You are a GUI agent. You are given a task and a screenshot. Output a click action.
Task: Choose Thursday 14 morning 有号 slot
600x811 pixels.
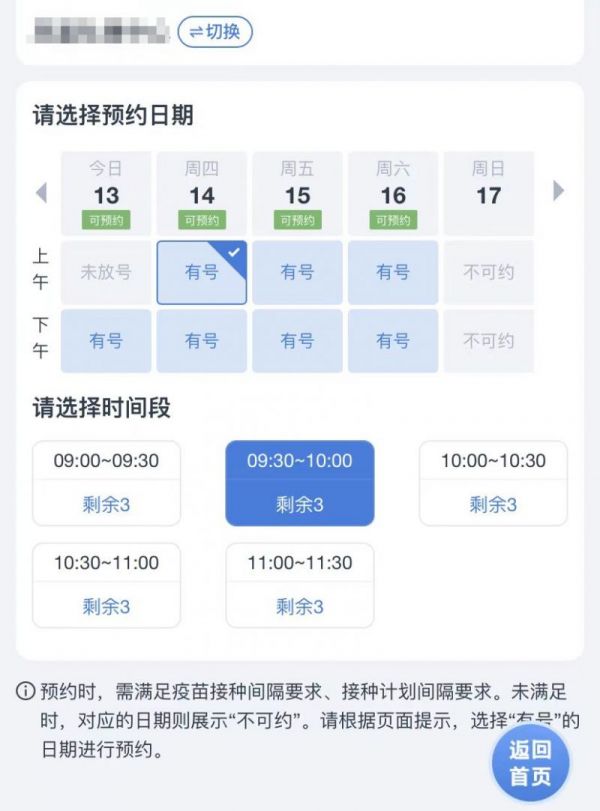(x=202, y=272)
